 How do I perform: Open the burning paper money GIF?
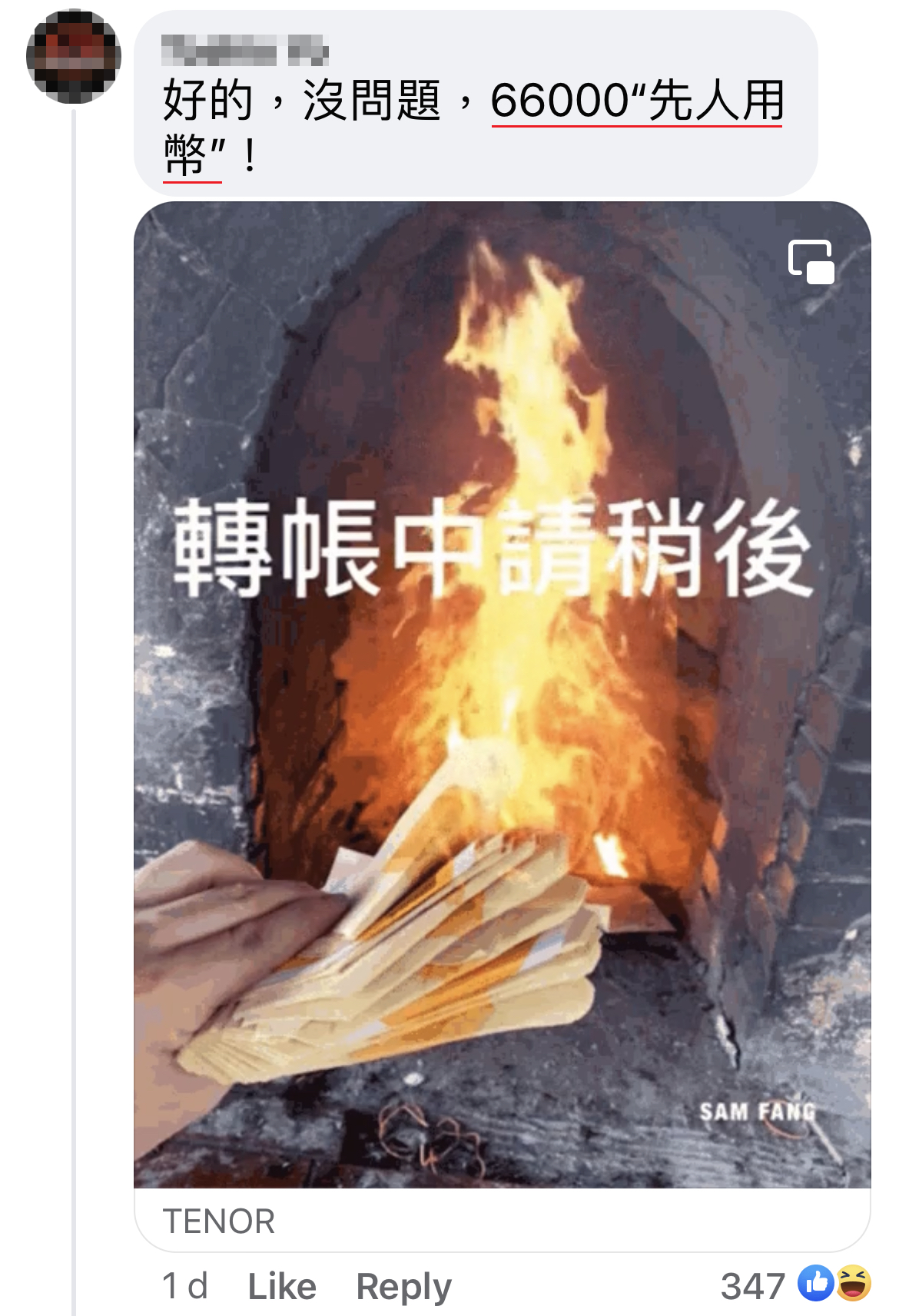point(502,695)
